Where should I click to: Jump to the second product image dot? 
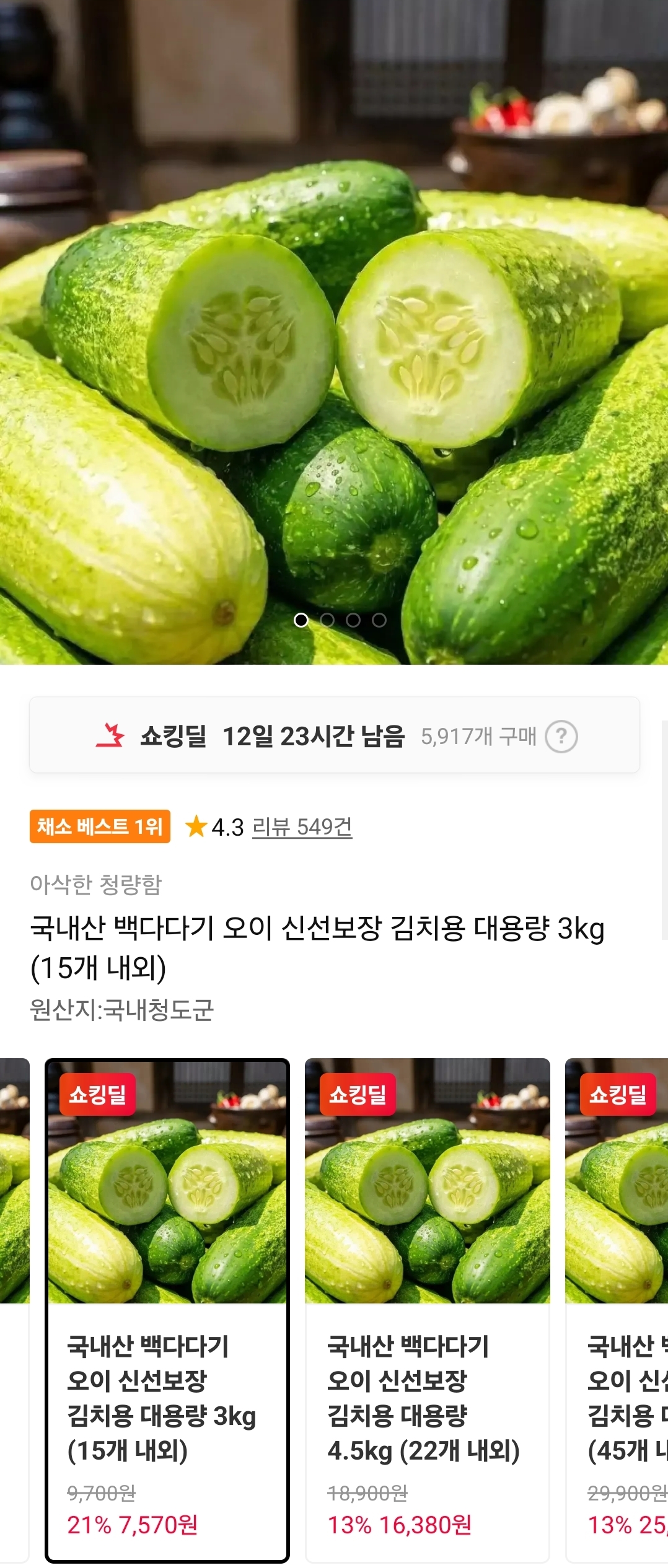click(327, 620)
